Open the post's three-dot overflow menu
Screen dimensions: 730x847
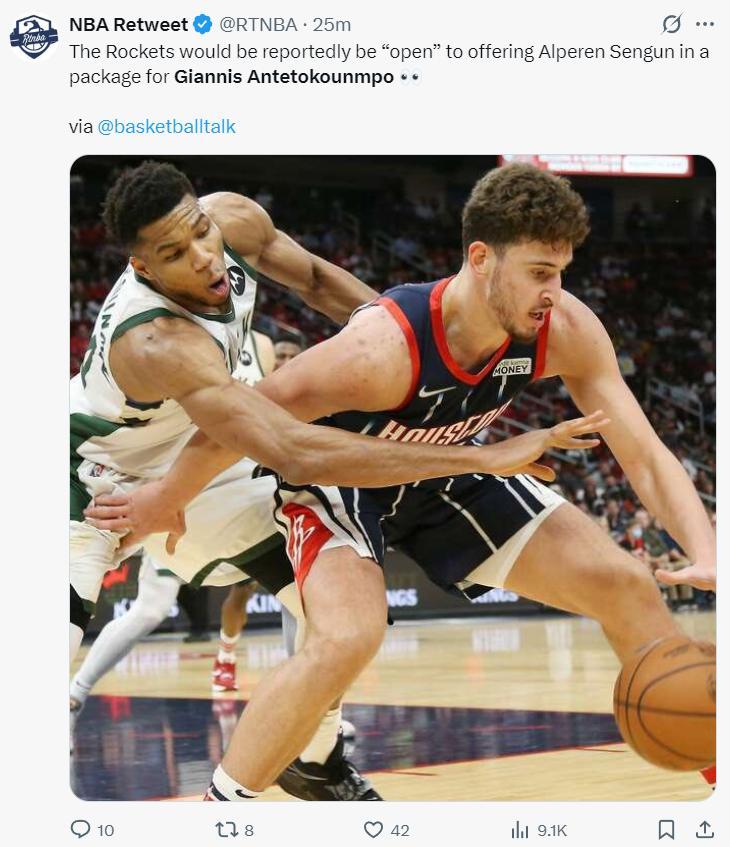point(705,24)
